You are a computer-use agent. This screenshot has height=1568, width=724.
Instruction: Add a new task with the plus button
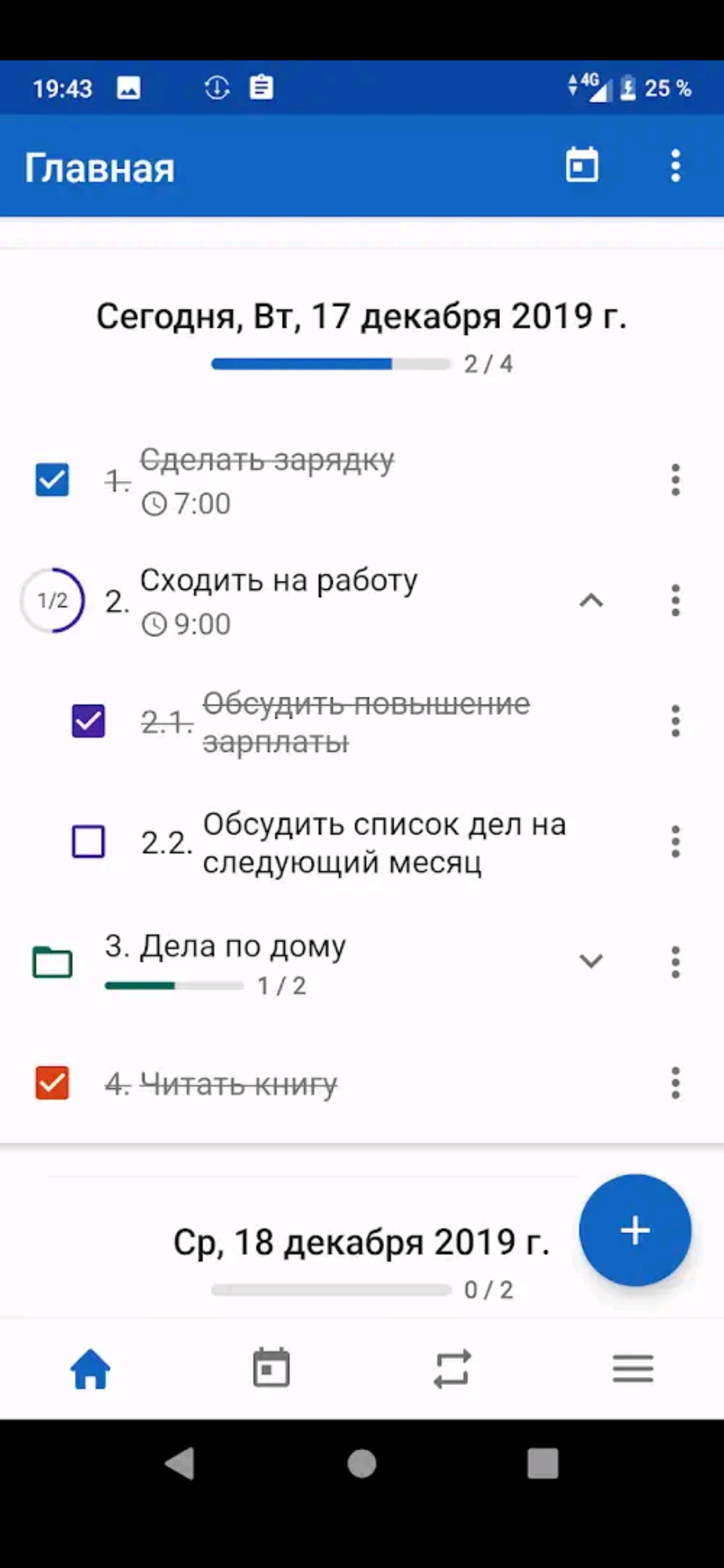coord(635,1230)
